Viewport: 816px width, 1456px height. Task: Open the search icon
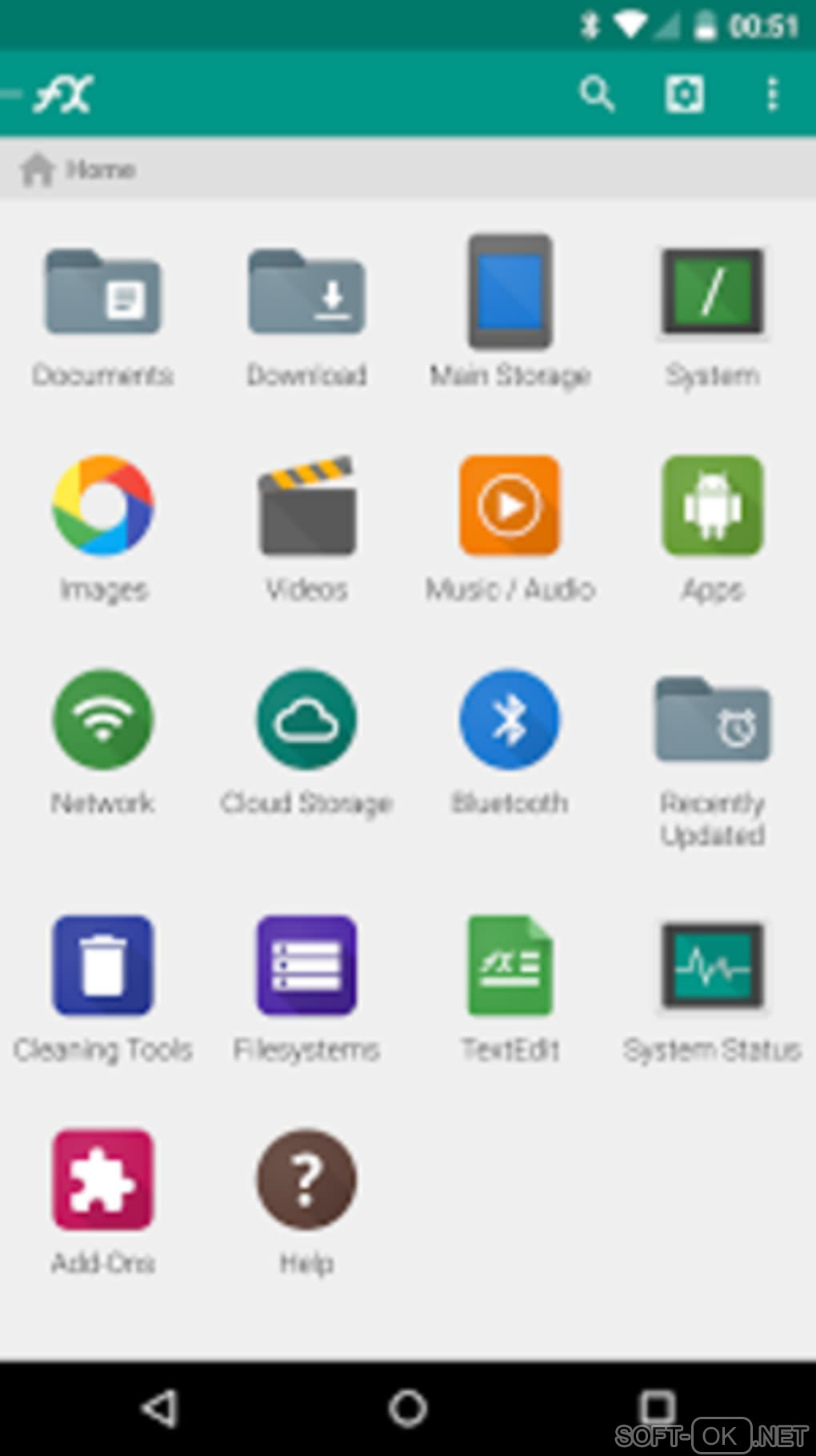(x=596, y=94)
